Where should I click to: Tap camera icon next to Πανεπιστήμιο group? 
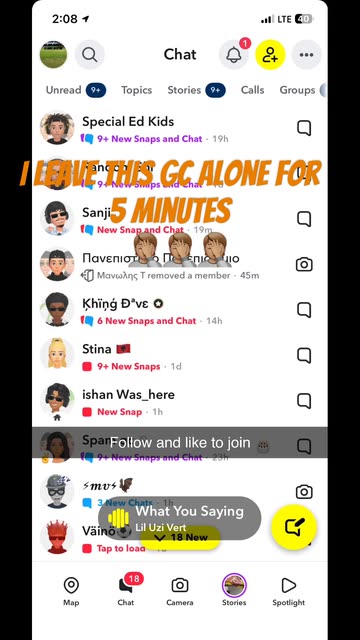(304, 264)
